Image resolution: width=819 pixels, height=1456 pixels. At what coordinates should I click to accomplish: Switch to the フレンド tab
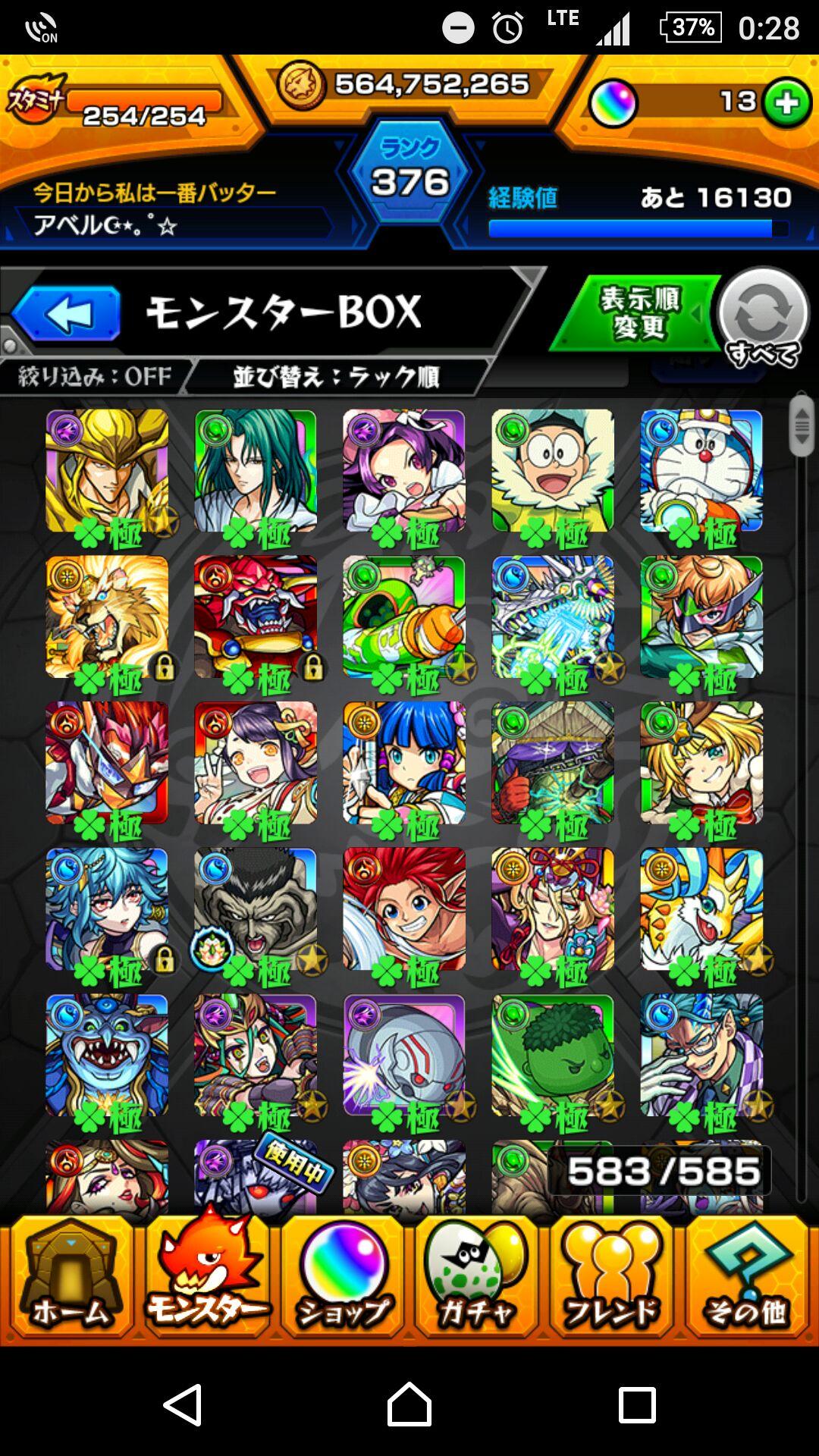pos(611,1278)
